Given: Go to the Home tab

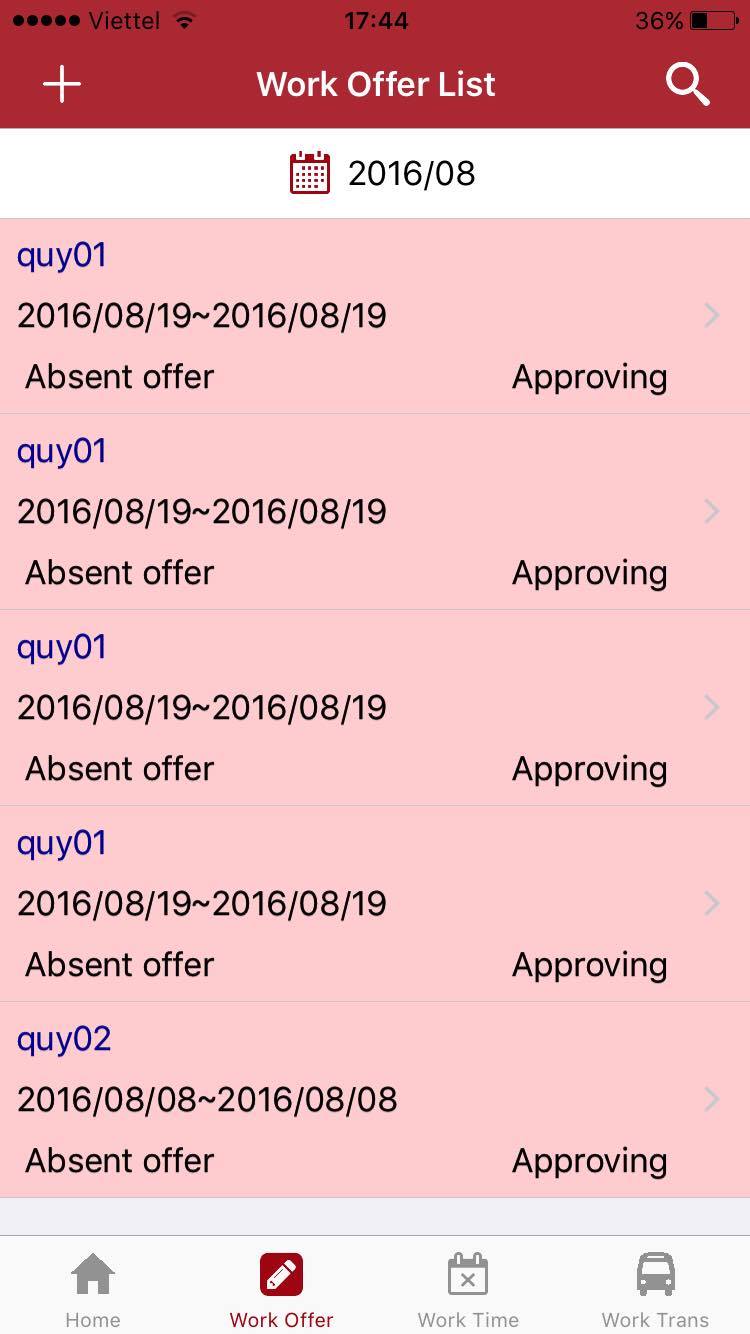Looking at the screenshot, I should (93, 1290).
